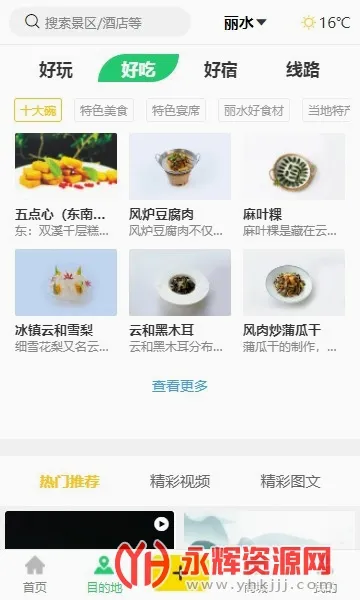Open the 丽水 city dropdown
Screen dimensions: 360x600
click(245, 23)
